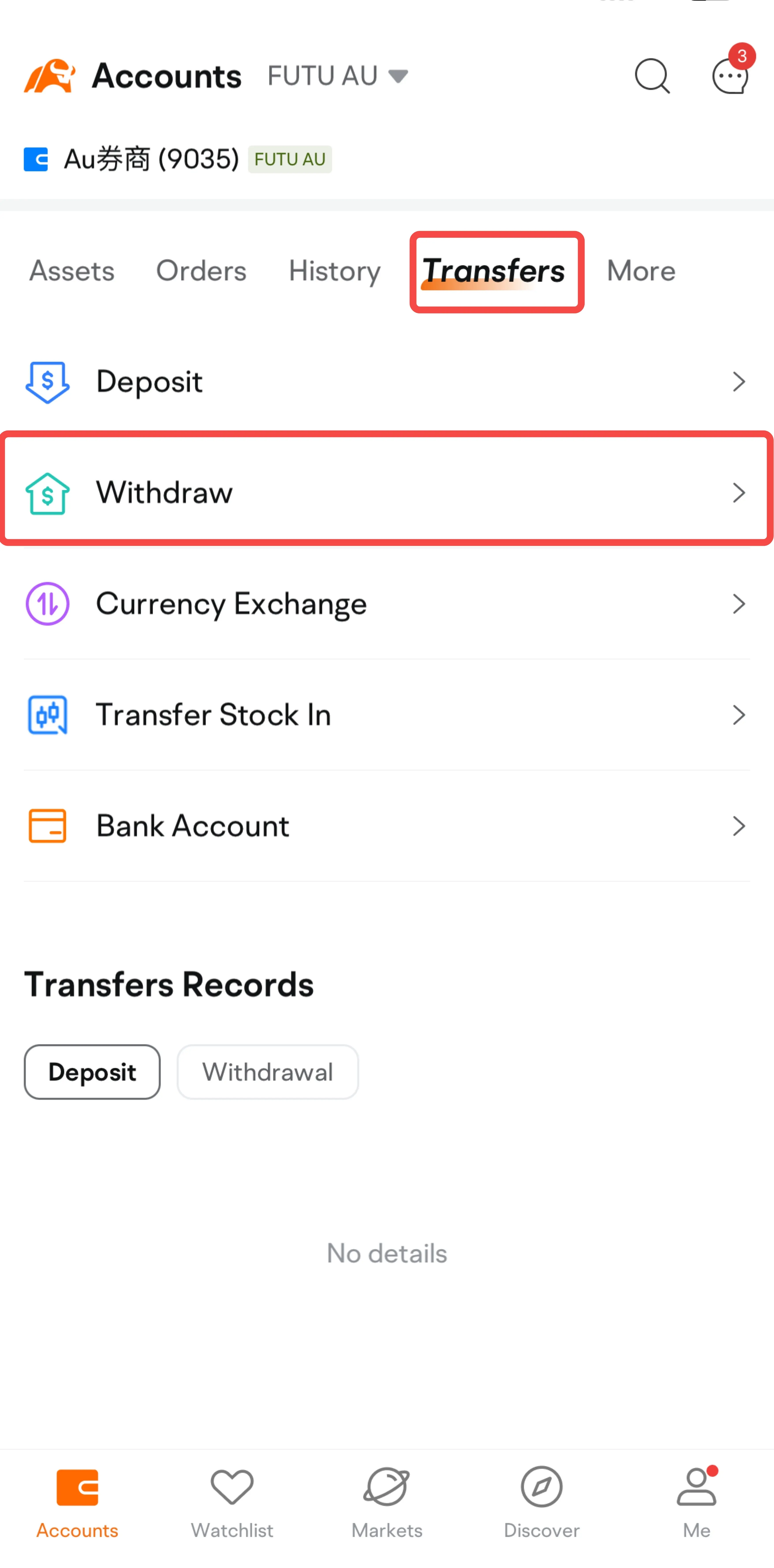Image resolution: width=774 pixels, height=1568 pixels.
Task: Go to the Markets bottom tab
Action: pos(387,1503)
